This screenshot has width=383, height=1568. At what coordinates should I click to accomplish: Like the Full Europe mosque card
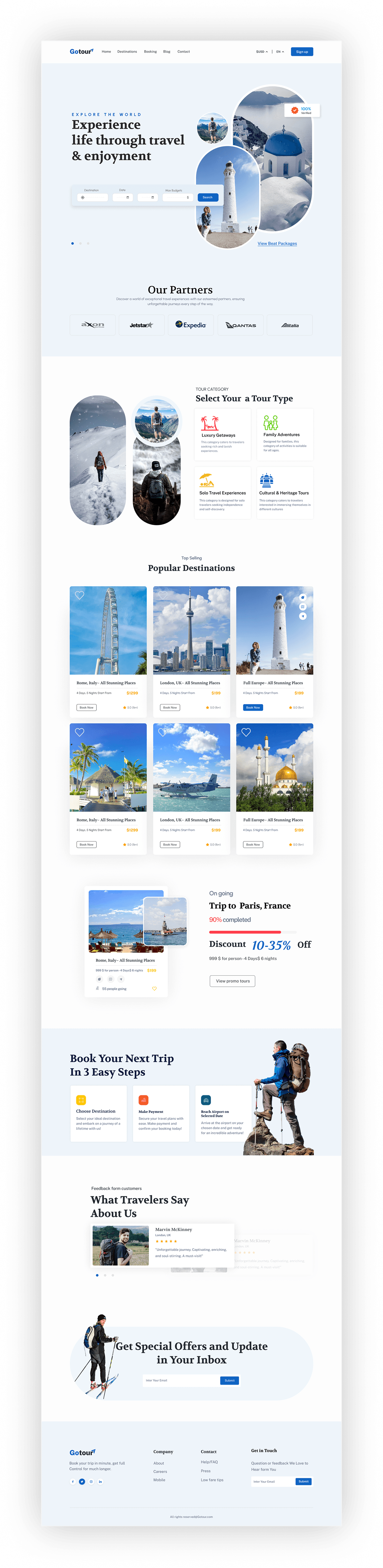coord(246,732)
